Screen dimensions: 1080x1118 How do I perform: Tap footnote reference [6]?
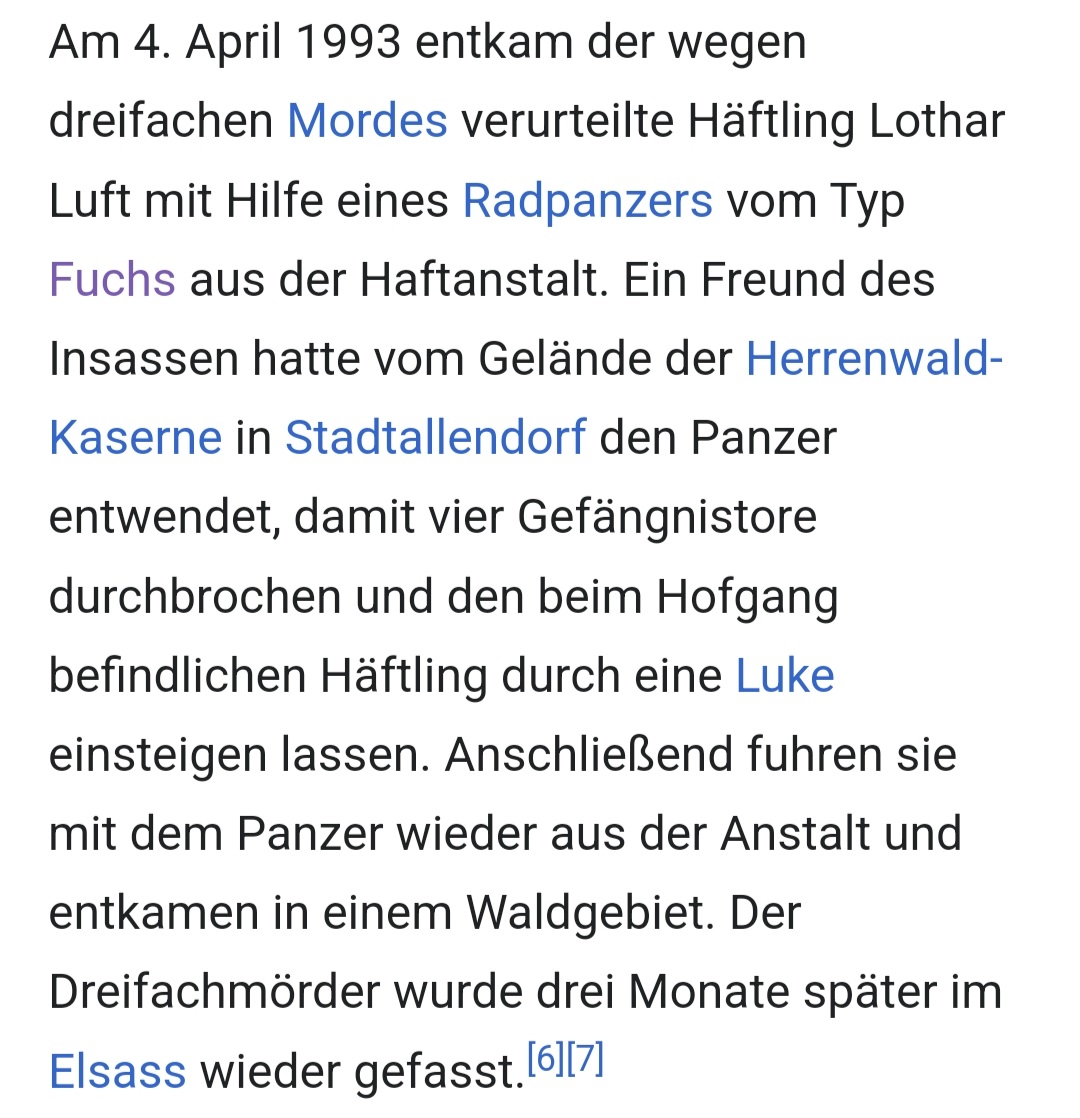pyautogui.click(x=545, y=1061)
